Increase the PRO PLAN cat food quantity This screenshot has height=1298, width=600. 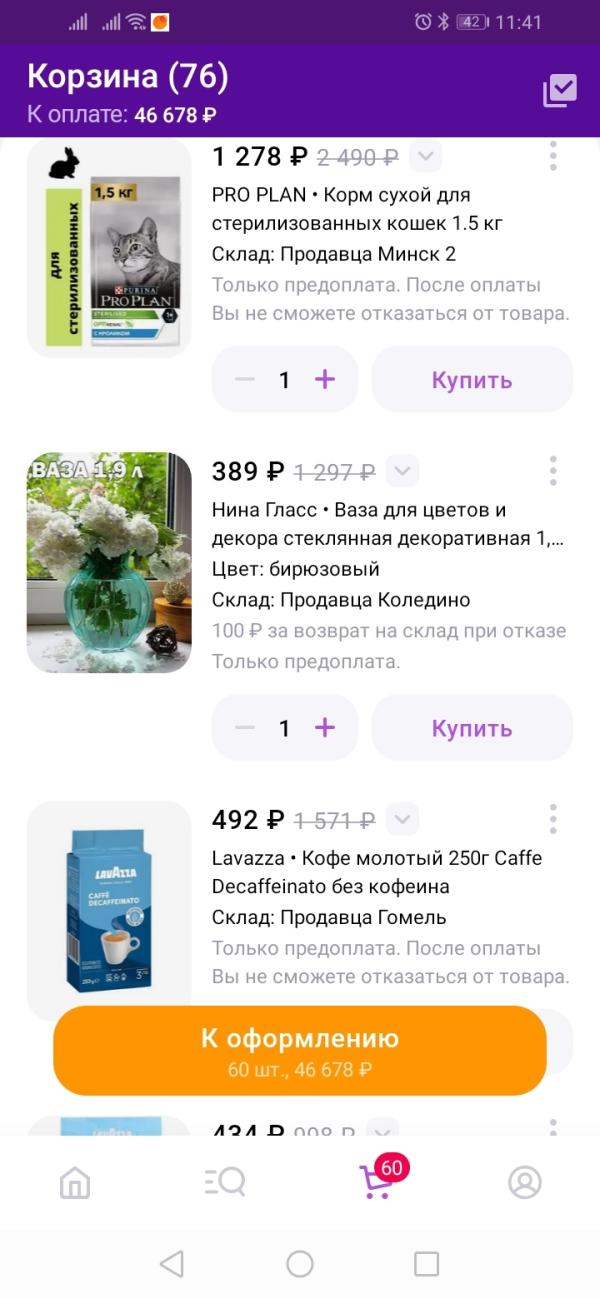(324, 379)
